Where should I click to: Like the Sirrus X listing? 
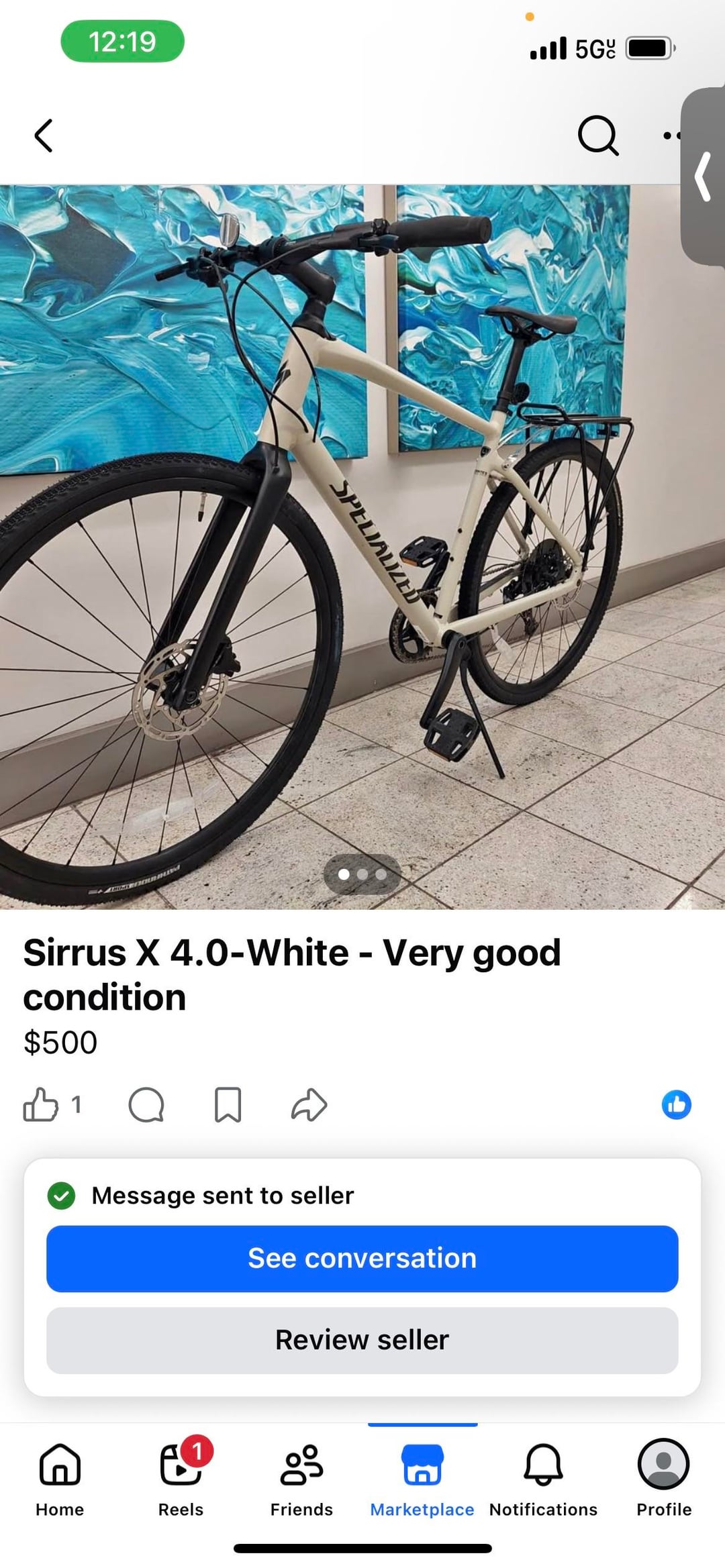pyautogui.click(x=41, y=1104)
